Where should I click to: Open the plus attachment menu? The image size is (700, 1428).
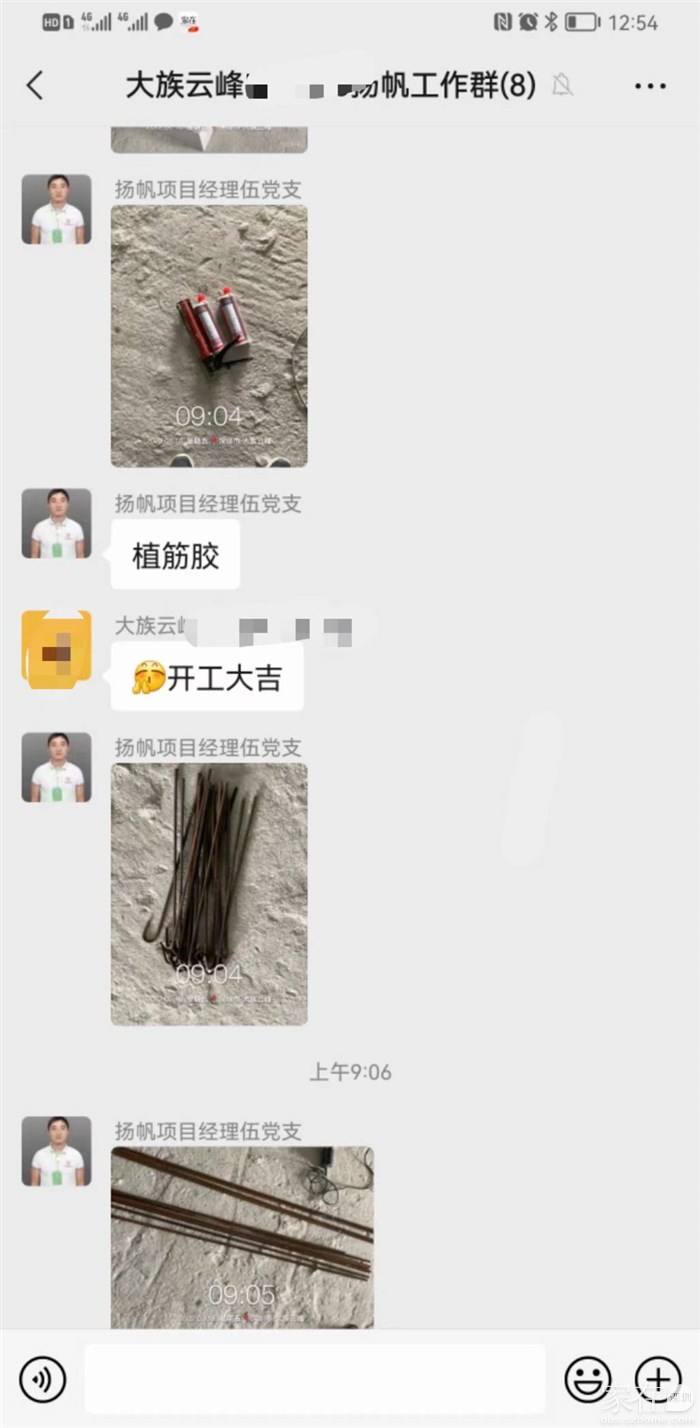[658, 1380]
